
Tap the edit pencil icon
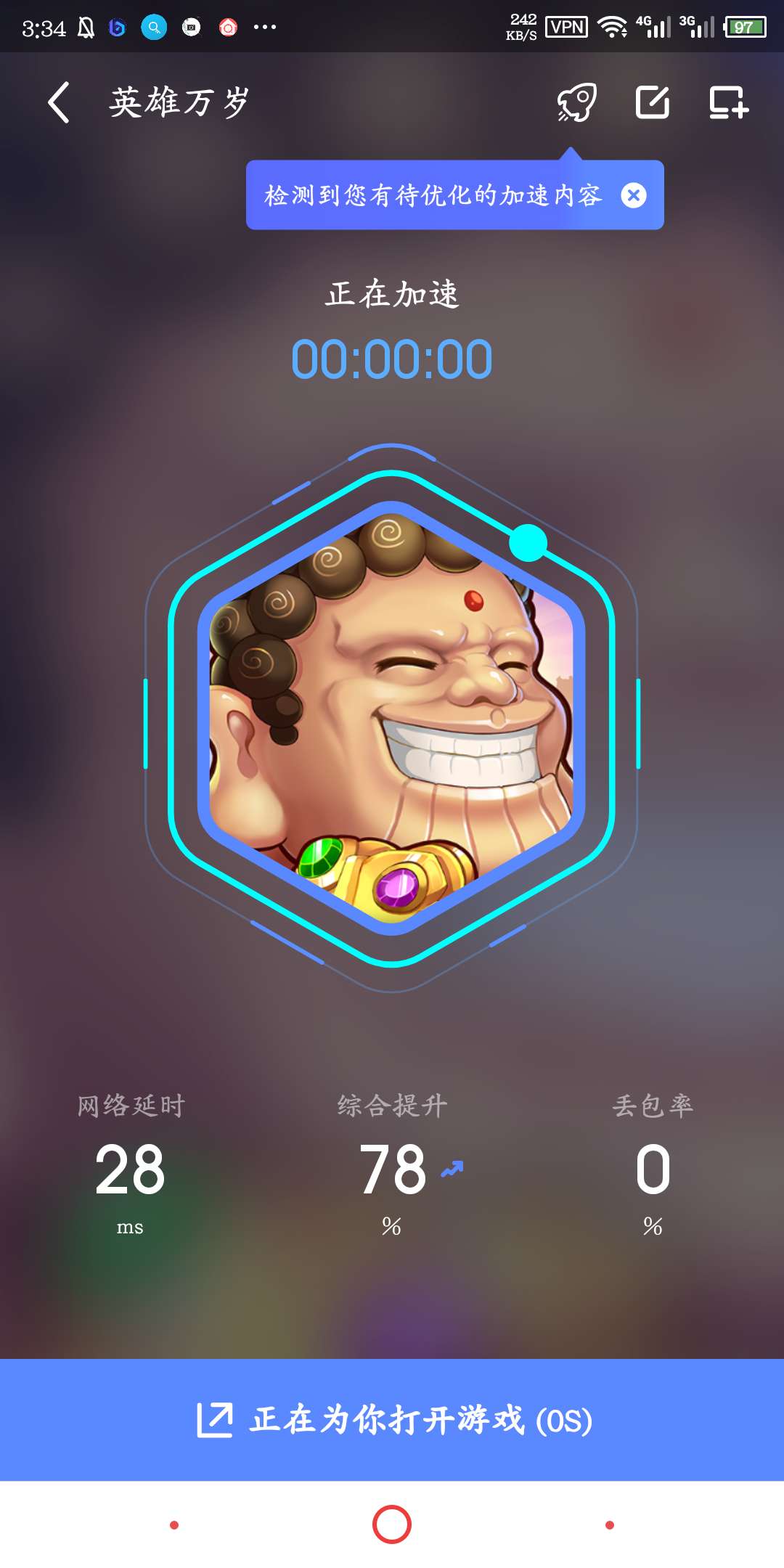click(x=653, y=102)
